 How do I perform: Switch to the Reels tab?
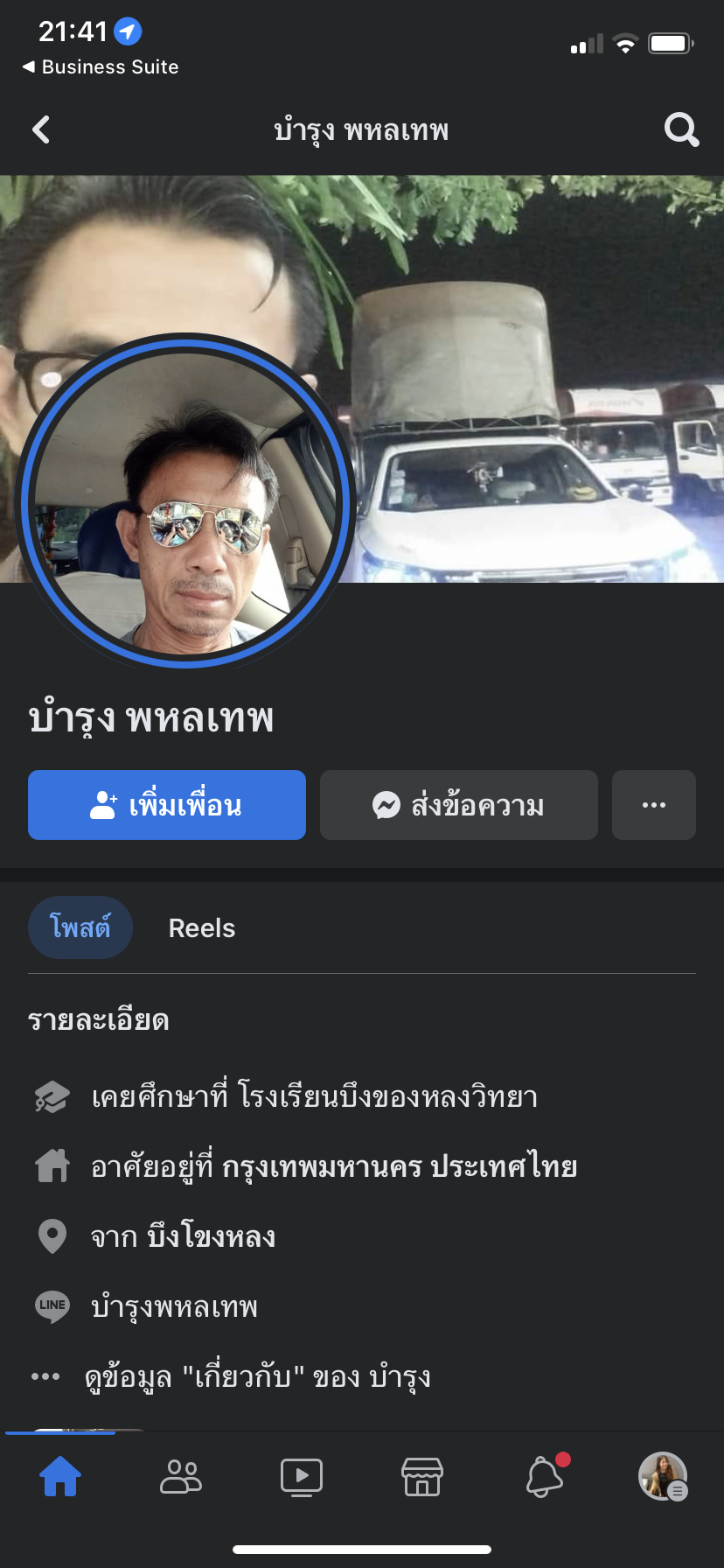click(202, 928)
